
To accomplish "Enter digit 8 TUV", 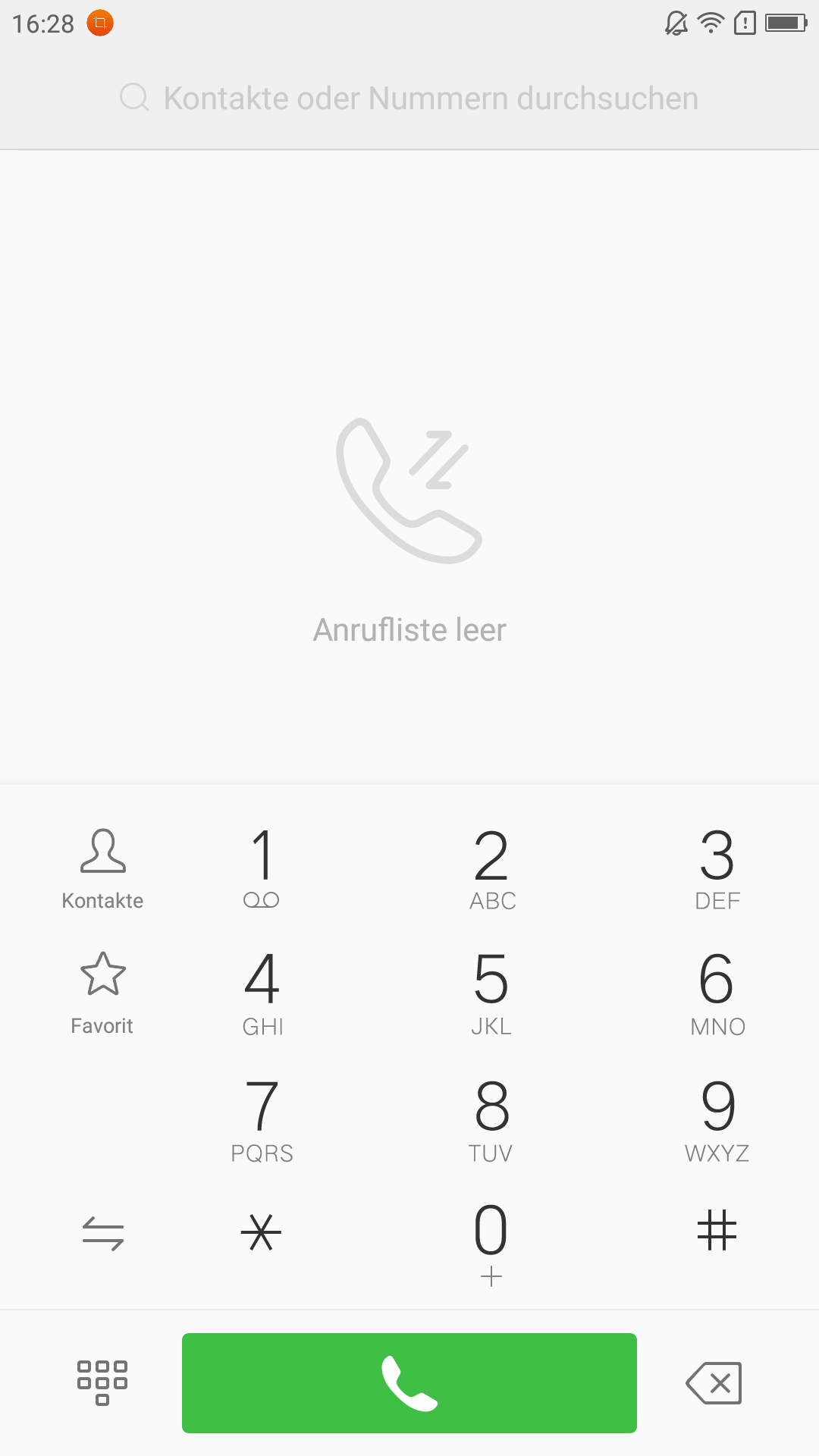I will 491,1121.
